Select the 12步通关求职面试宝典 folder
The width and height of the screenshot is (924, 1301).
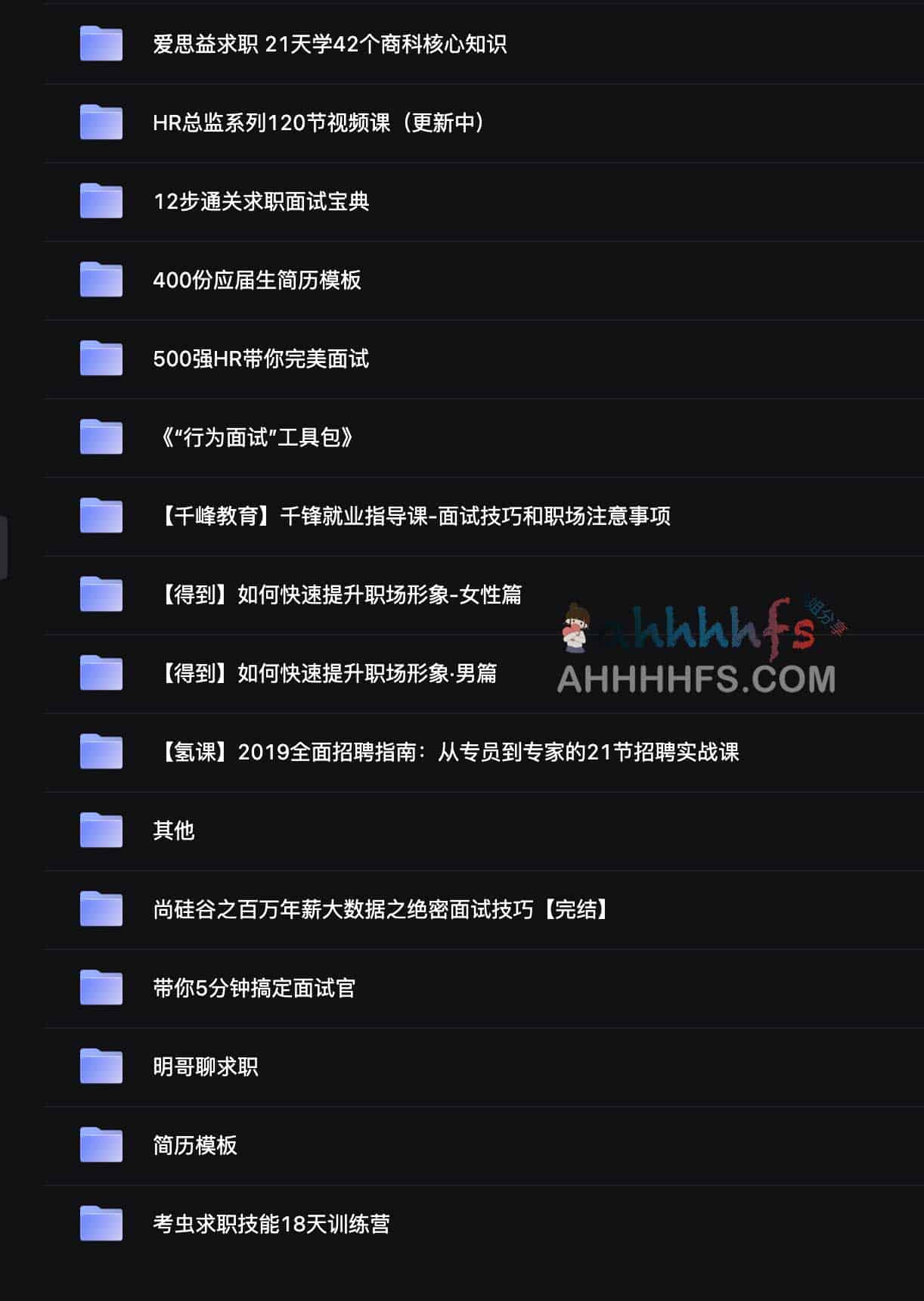[261, 202]
